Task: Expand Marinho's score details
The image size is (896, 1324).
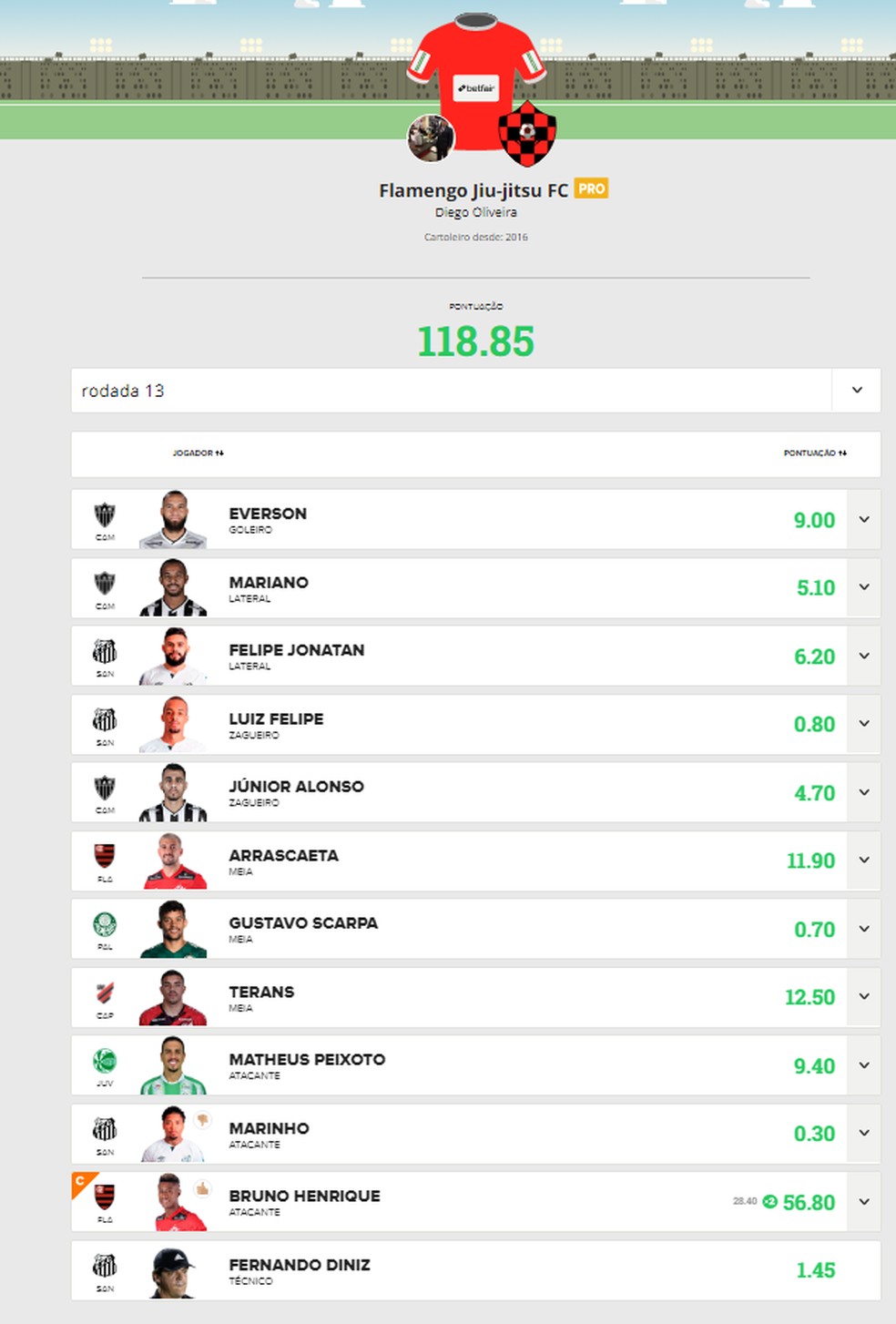Action: click(x=863, y=1134)
